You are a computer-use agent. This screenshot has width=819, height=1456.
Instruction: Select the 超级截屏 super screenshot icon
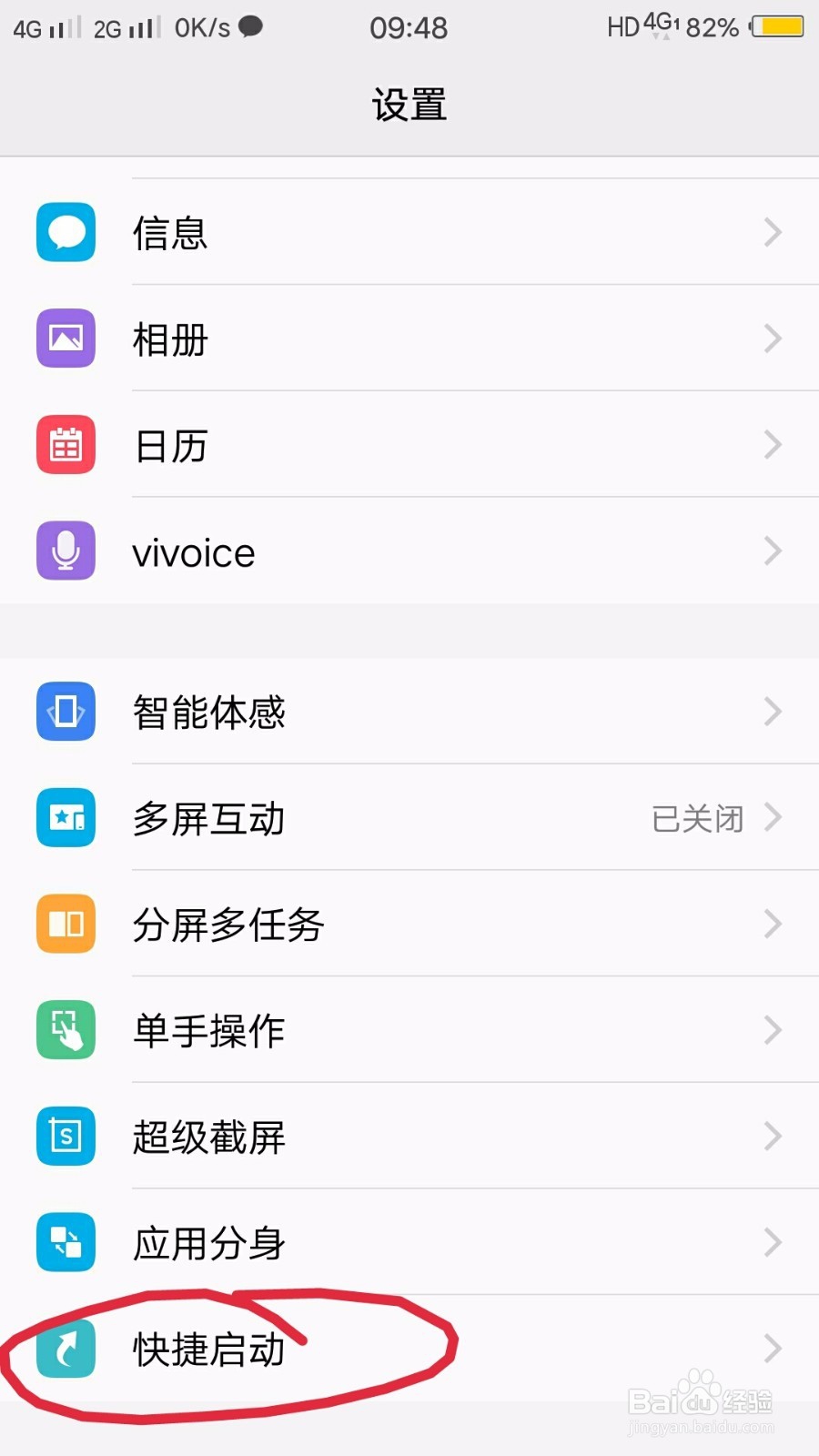click(x=65, y=1137)
